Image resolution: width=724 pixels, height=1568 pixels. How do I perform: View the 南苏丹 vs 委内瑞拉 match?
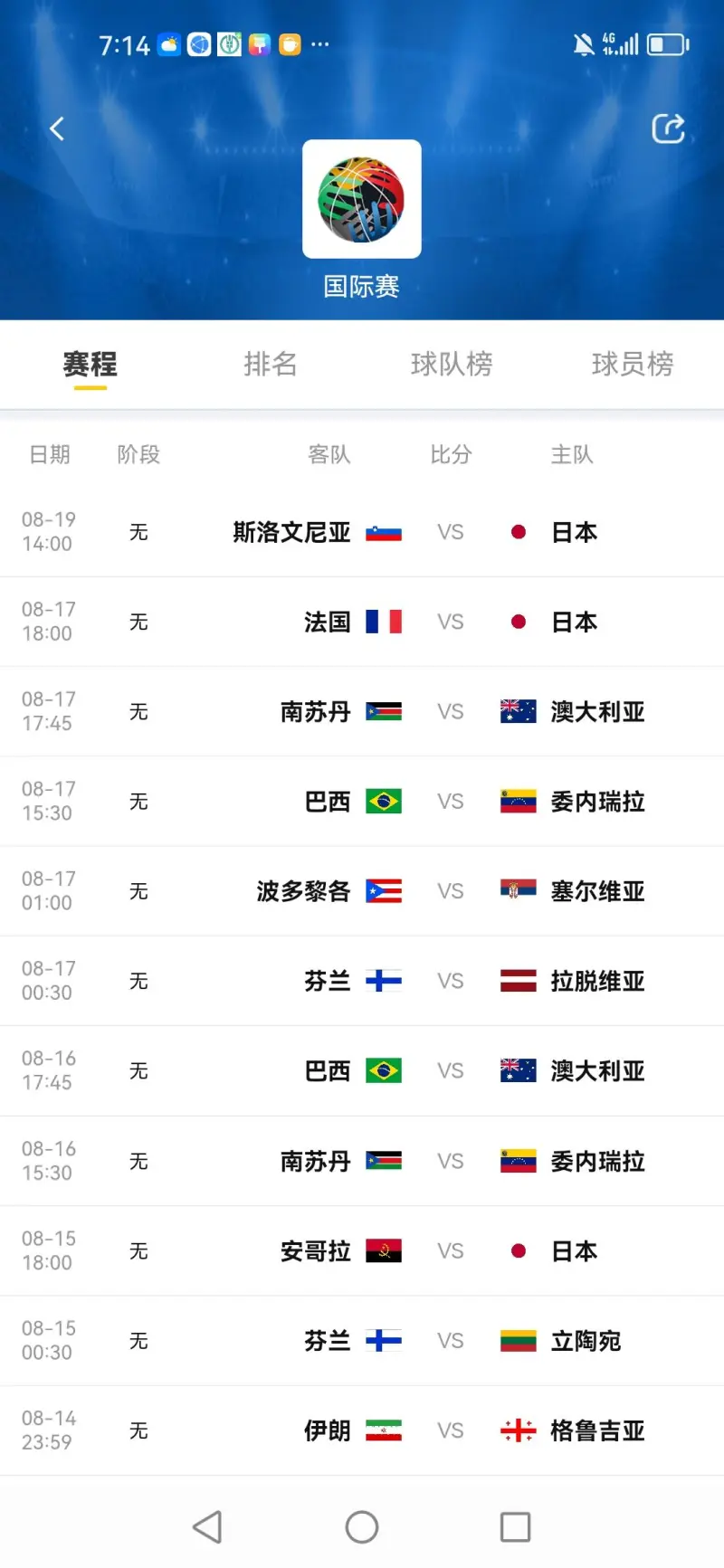[x=362, y=1161]
